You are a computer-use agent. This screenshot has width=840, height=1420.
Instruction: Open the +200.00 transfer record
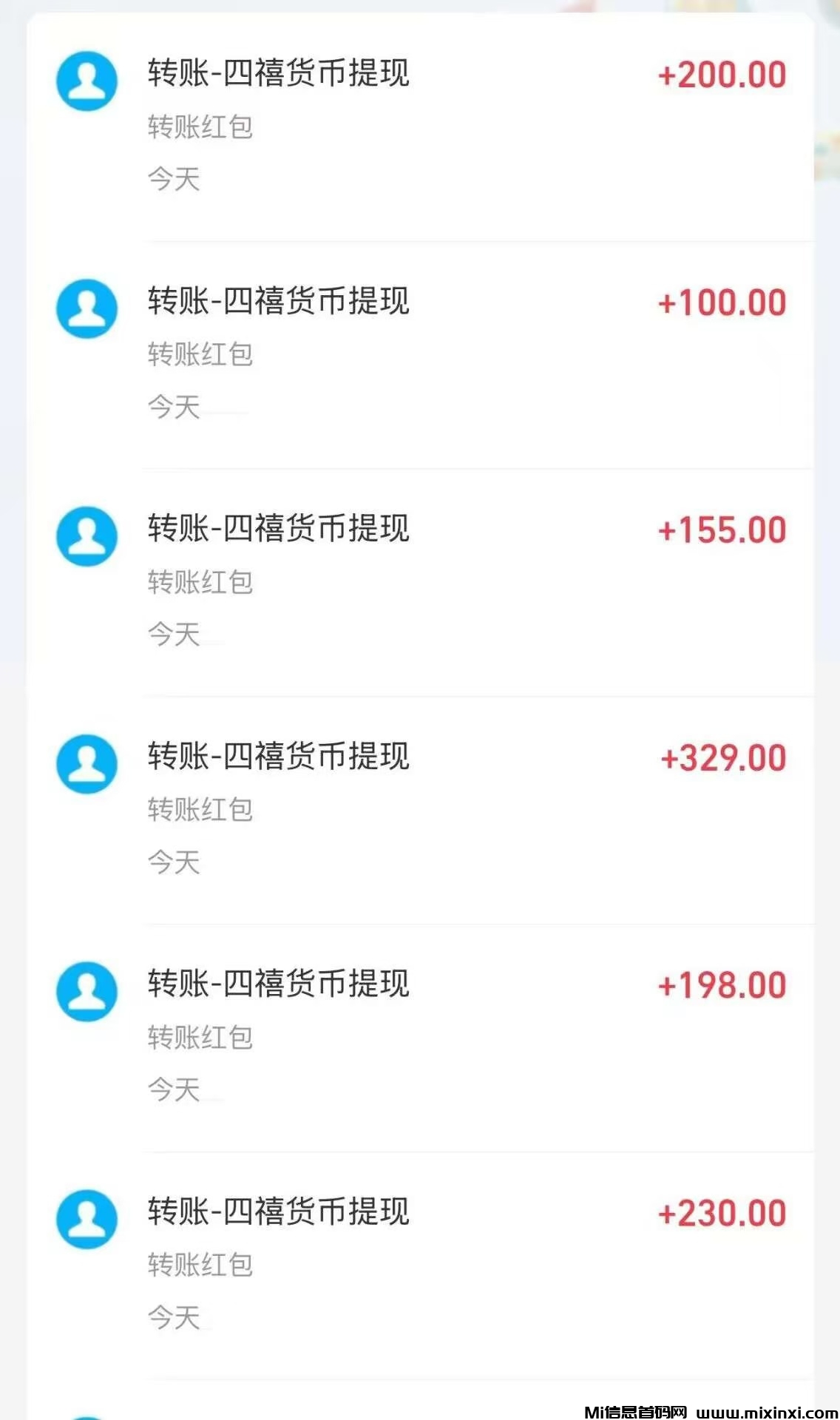click(x=420, y=126)
